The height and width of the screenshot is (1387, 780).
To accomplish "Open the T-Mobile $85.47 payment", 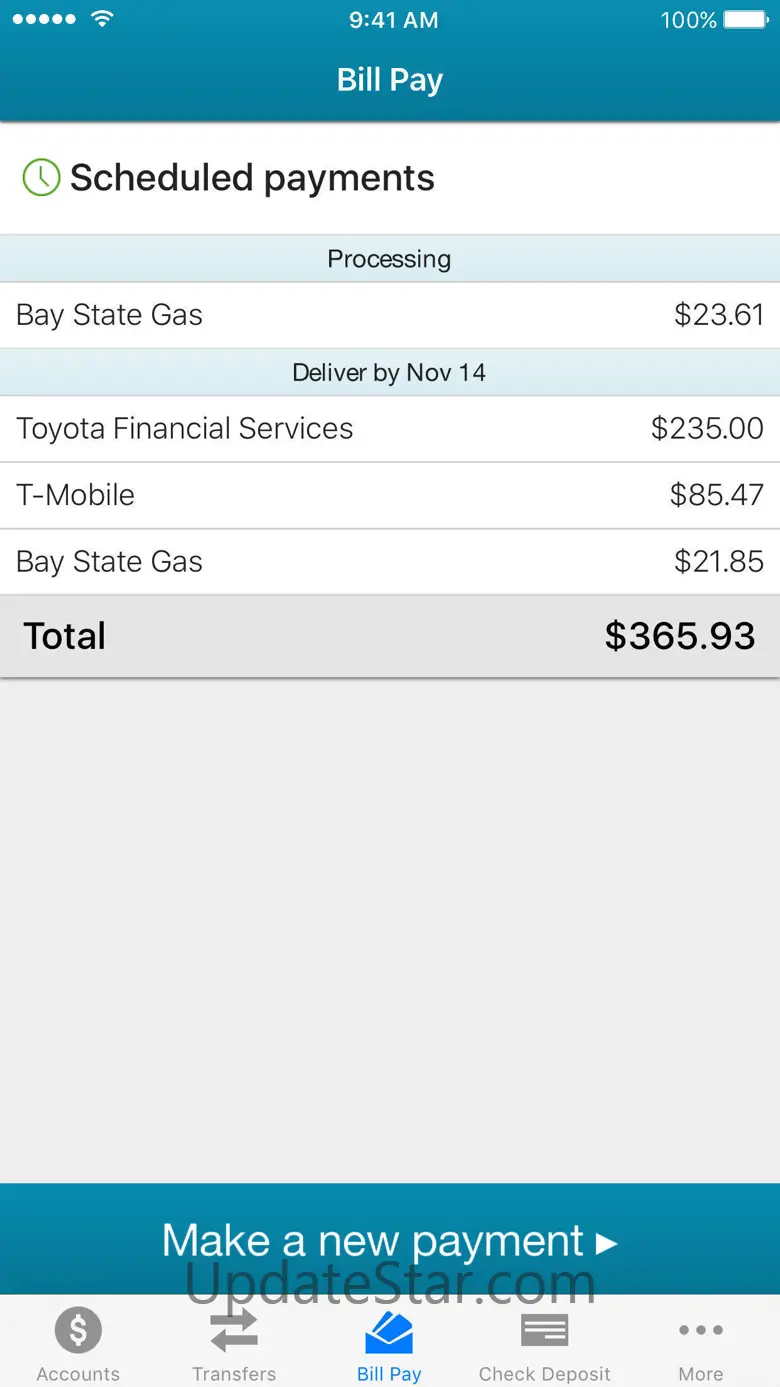I will tap(390, 495).
